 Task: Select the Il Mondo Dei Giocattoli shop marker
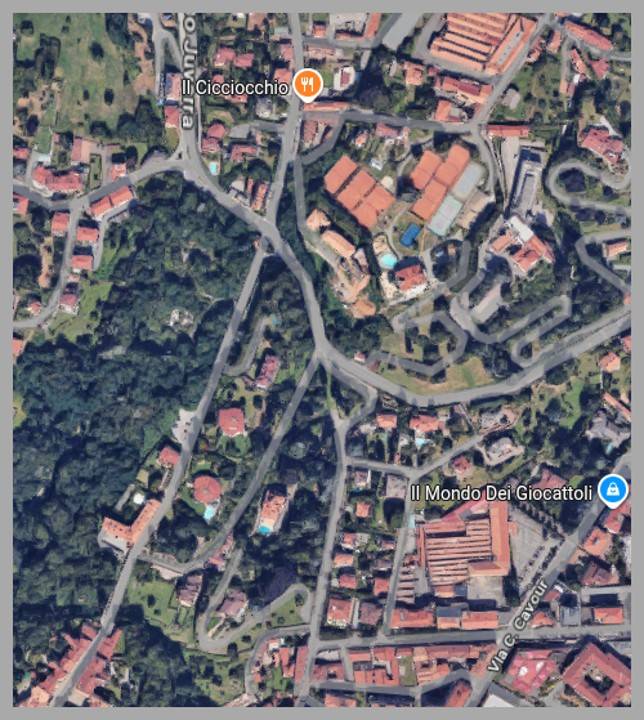pyautogui.click(x=612, y=491)
